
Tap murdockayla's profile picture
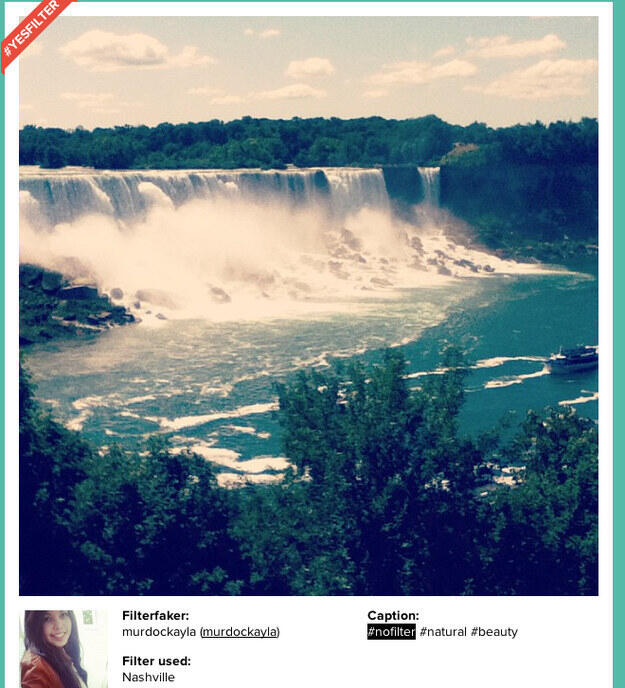point(62,648)
